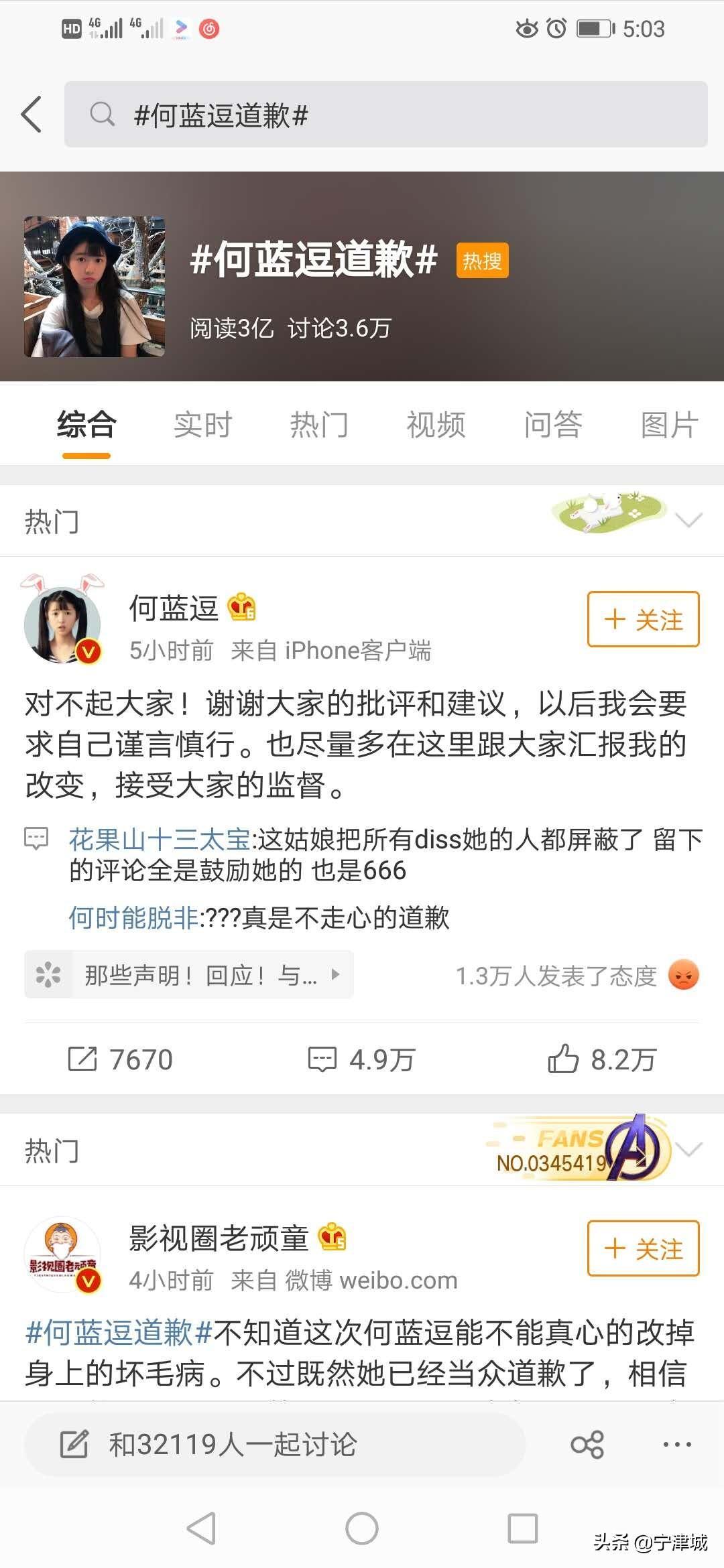
Task: Open the 那些声明！回应！topic chip
Action: pyautogui.click(x=189, y=975)
